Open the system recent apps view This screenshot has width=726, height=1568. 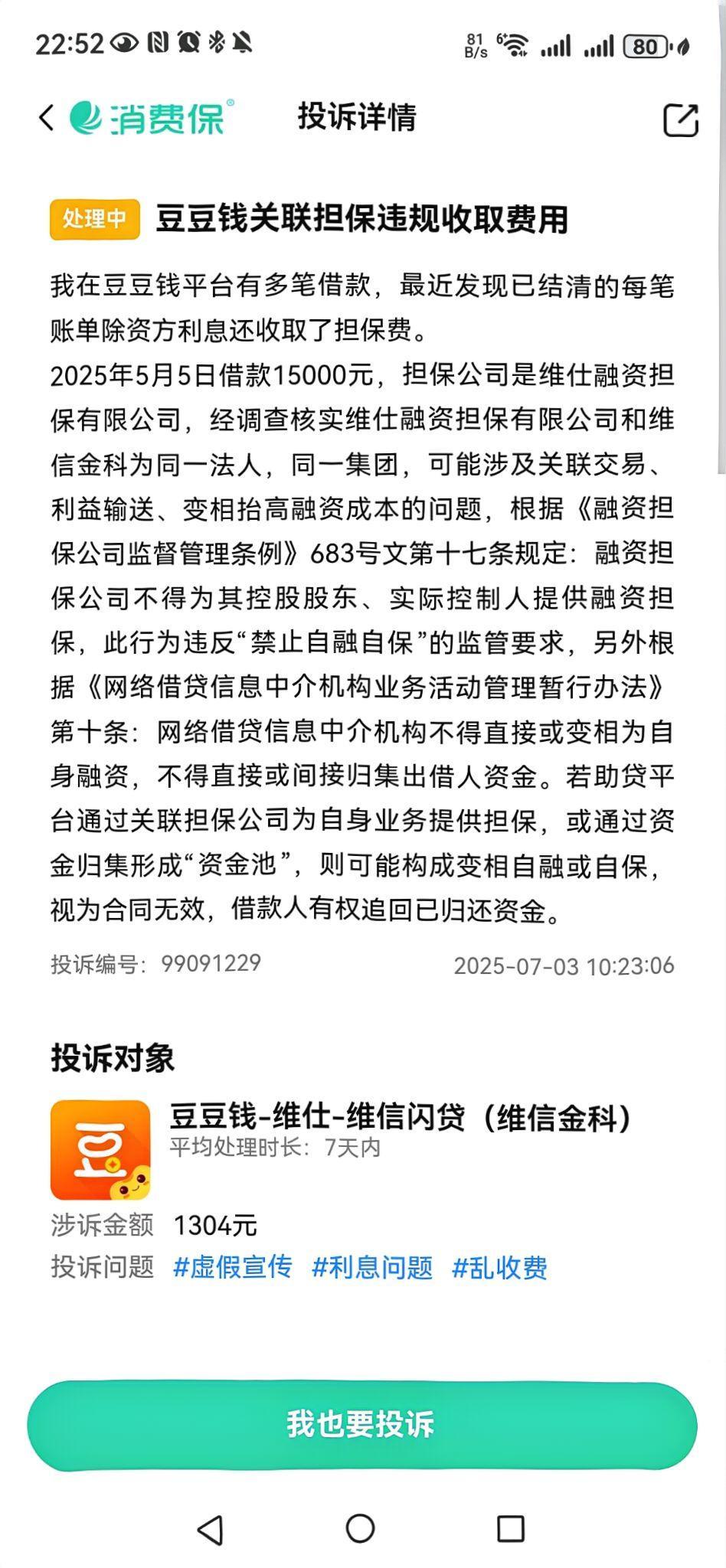tap(511, 1528)
